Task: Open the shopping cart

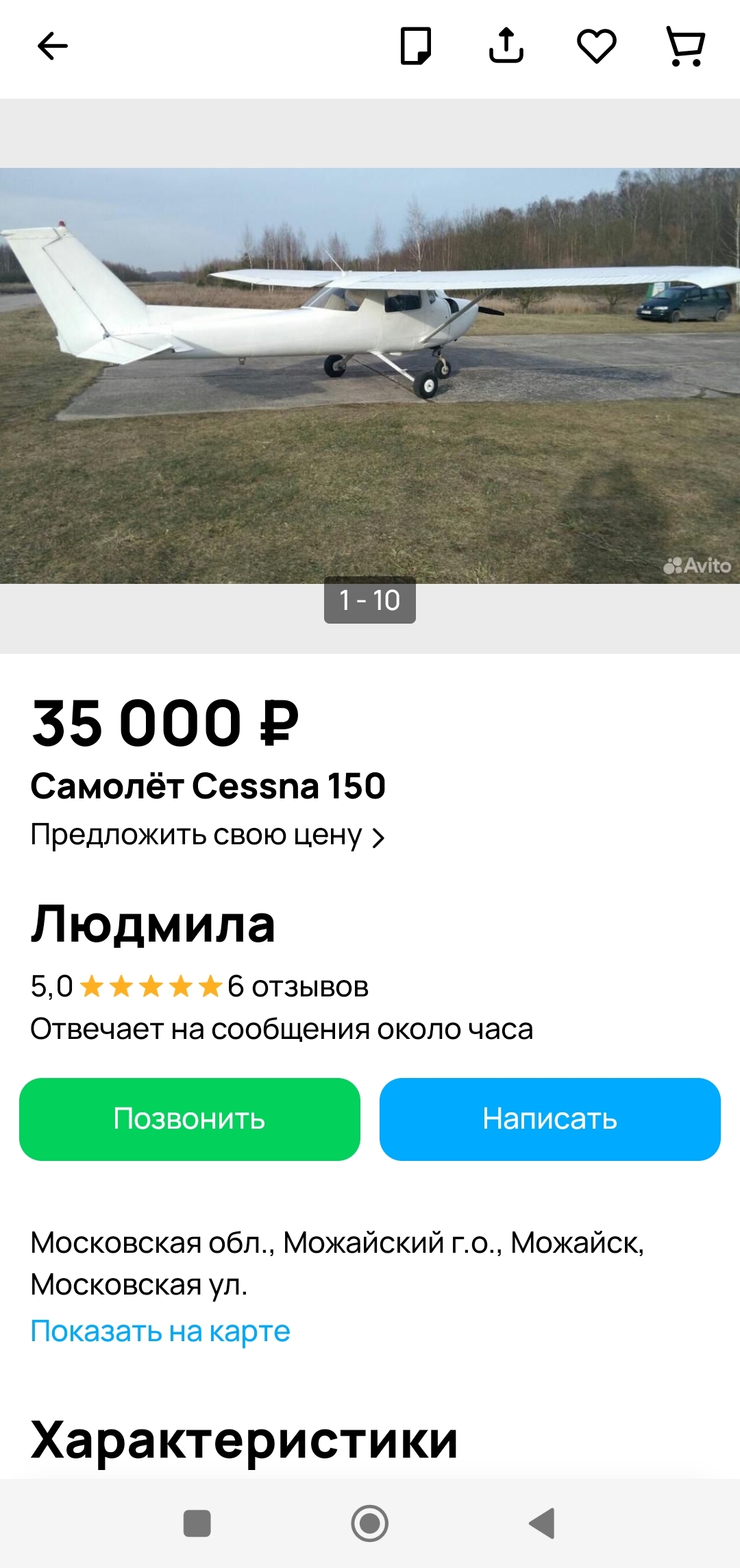Action: click(x=685, y=47)
